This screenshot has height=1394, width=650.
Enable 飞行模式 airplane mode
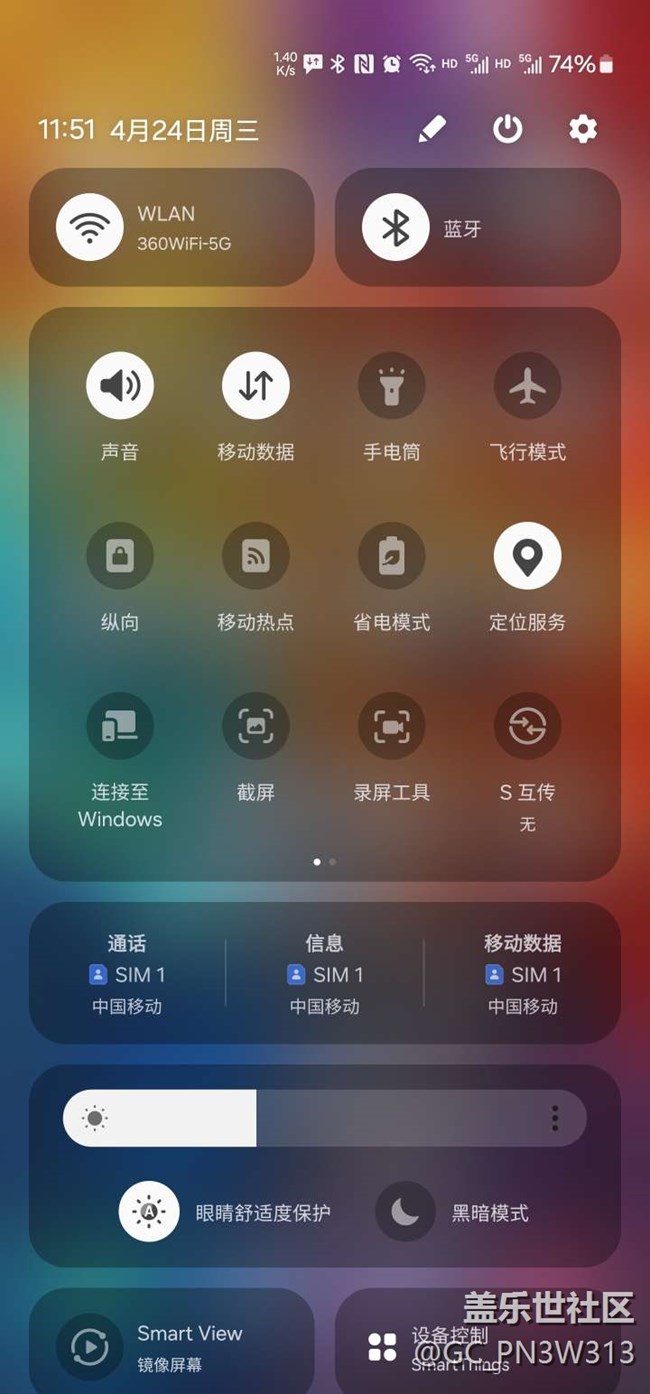tap(528, 385)
